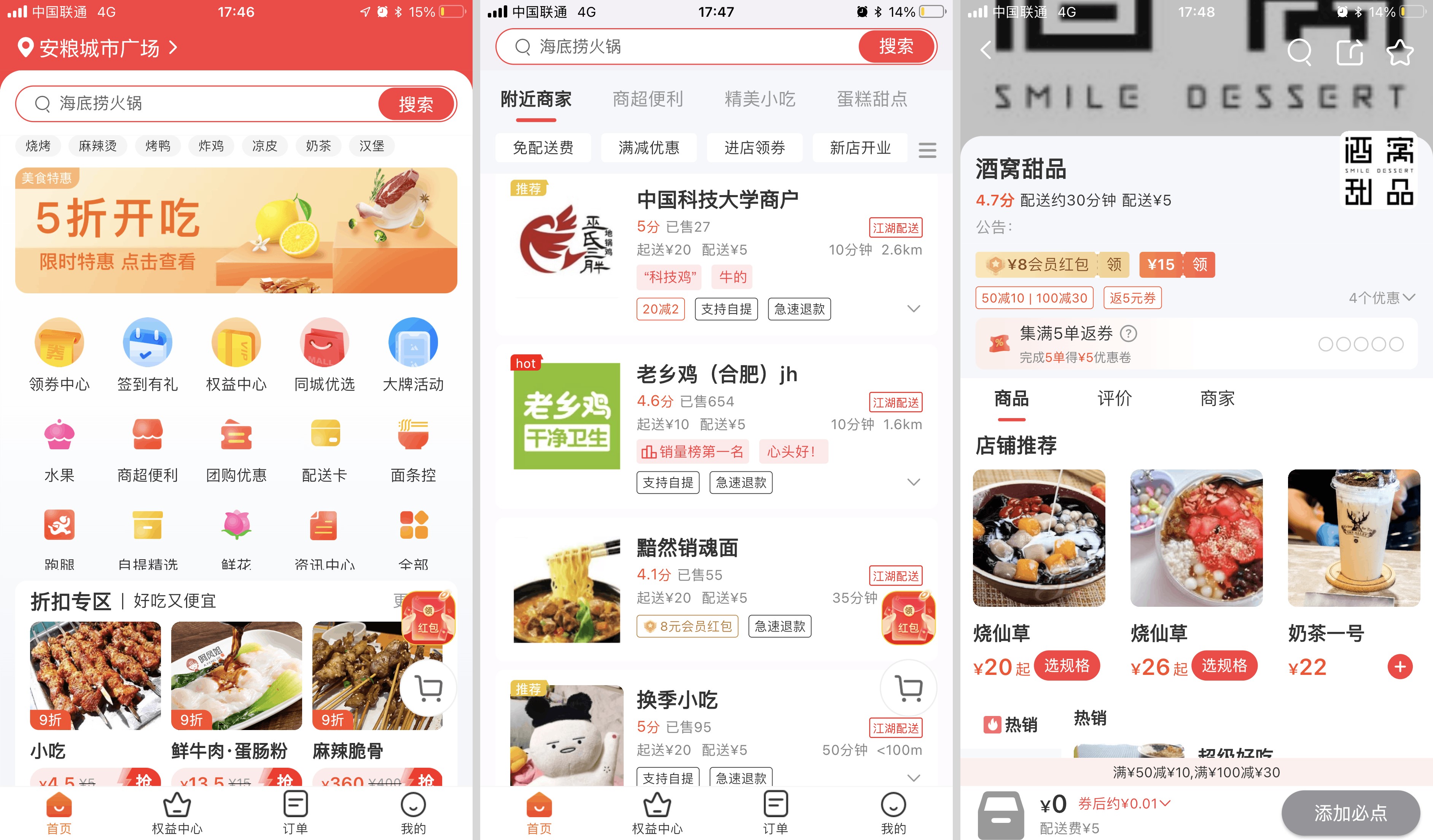Open the merchant 老乡鸡（合肥）jh

tap(716, 375)
